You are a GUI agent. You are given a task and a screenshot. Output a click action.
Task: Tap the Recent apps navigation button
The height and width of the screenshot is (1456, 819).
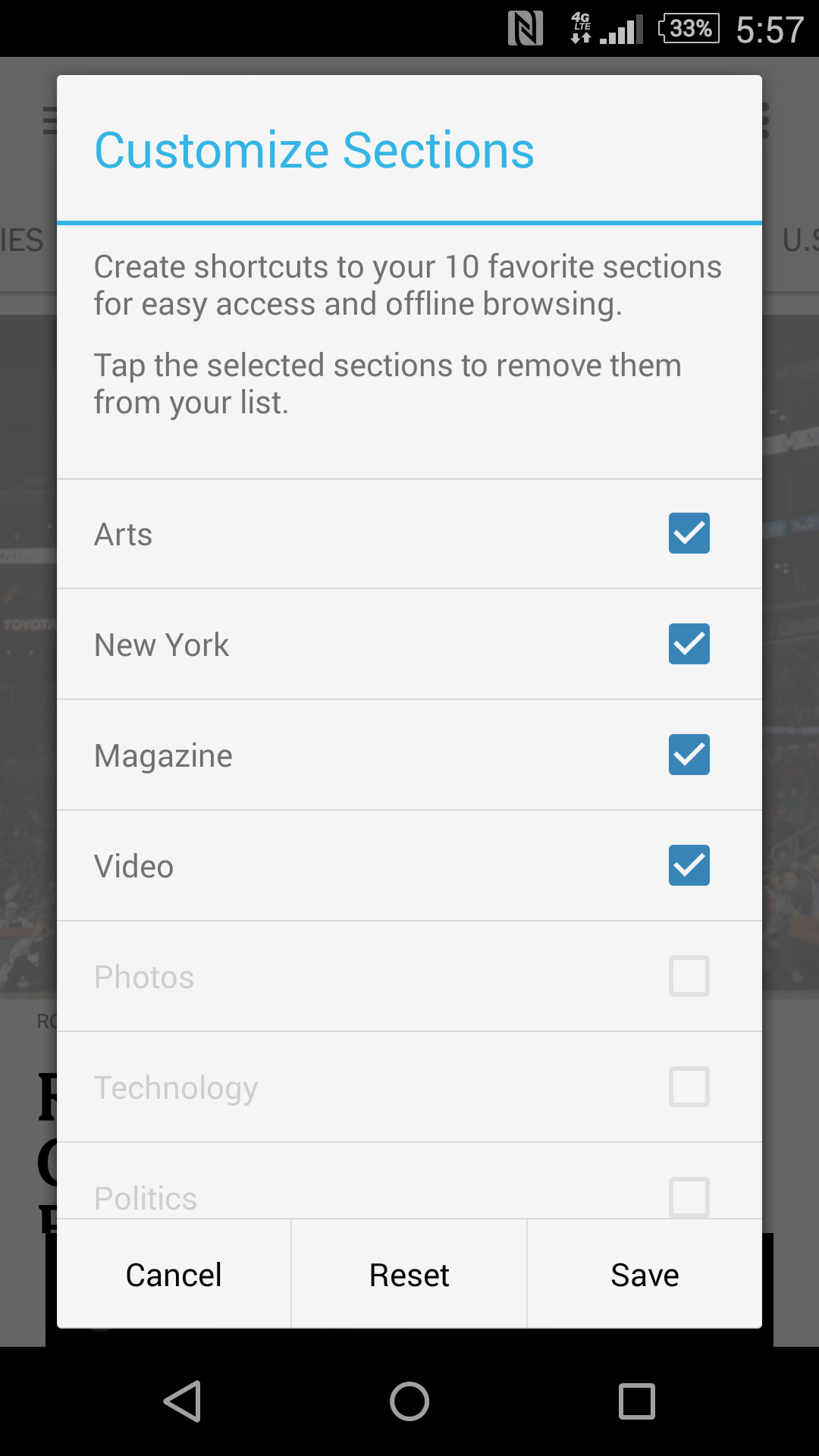pyautogui.click(x=637, y=1401)
